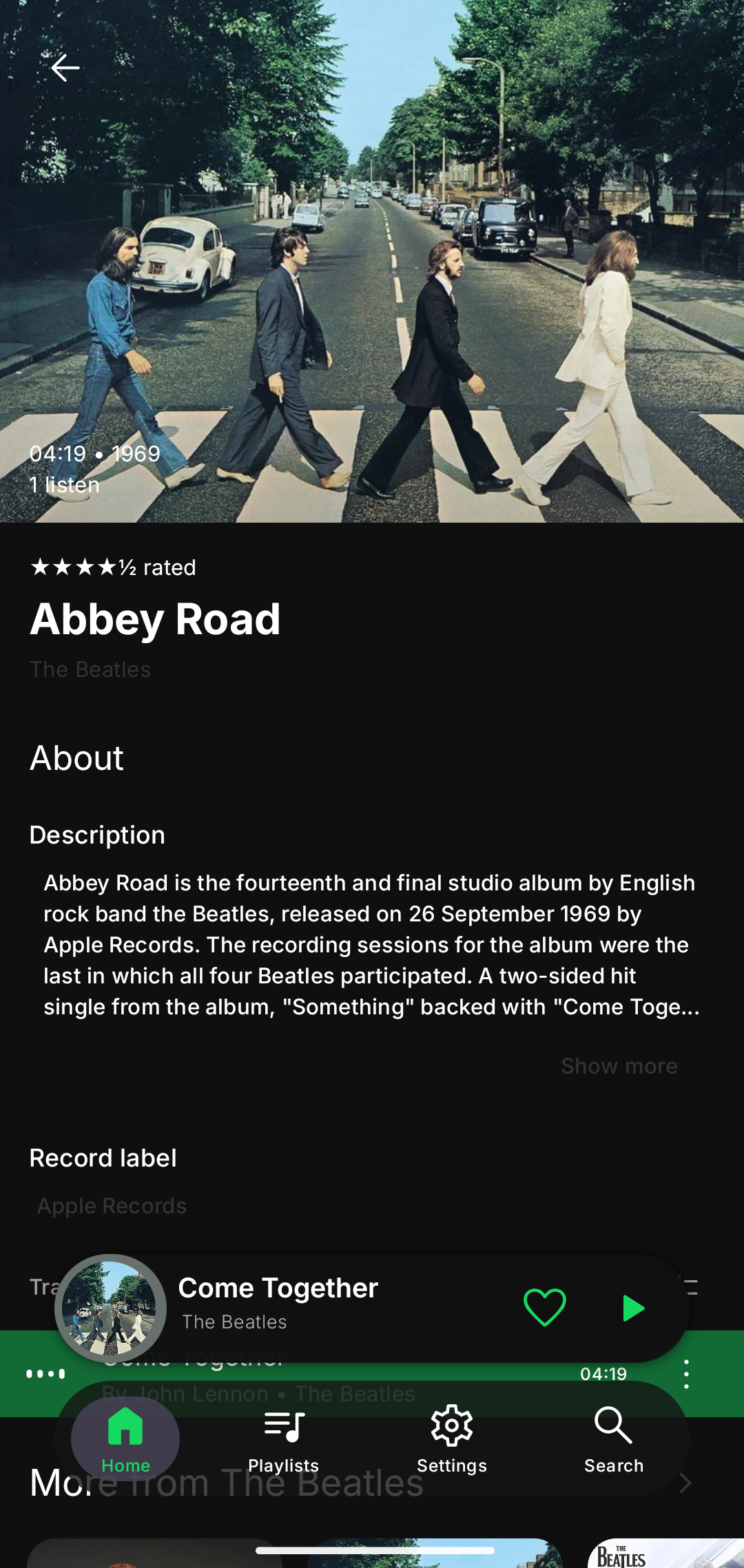Play Come Together in the mini player
744x1568 pixels.
[633, 1308]
